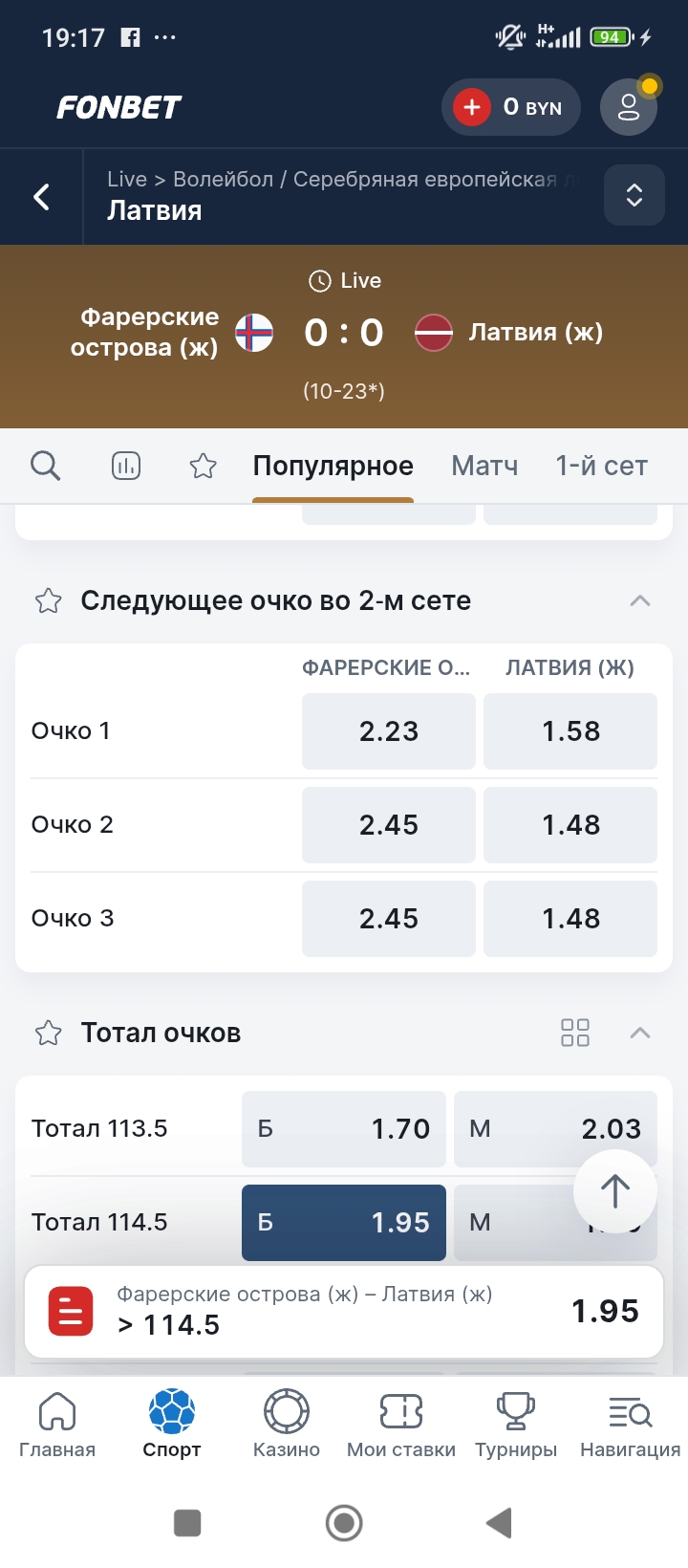Open the Спорт section in bottom navigation
688x1568 pixels.
click(171, 1425)
